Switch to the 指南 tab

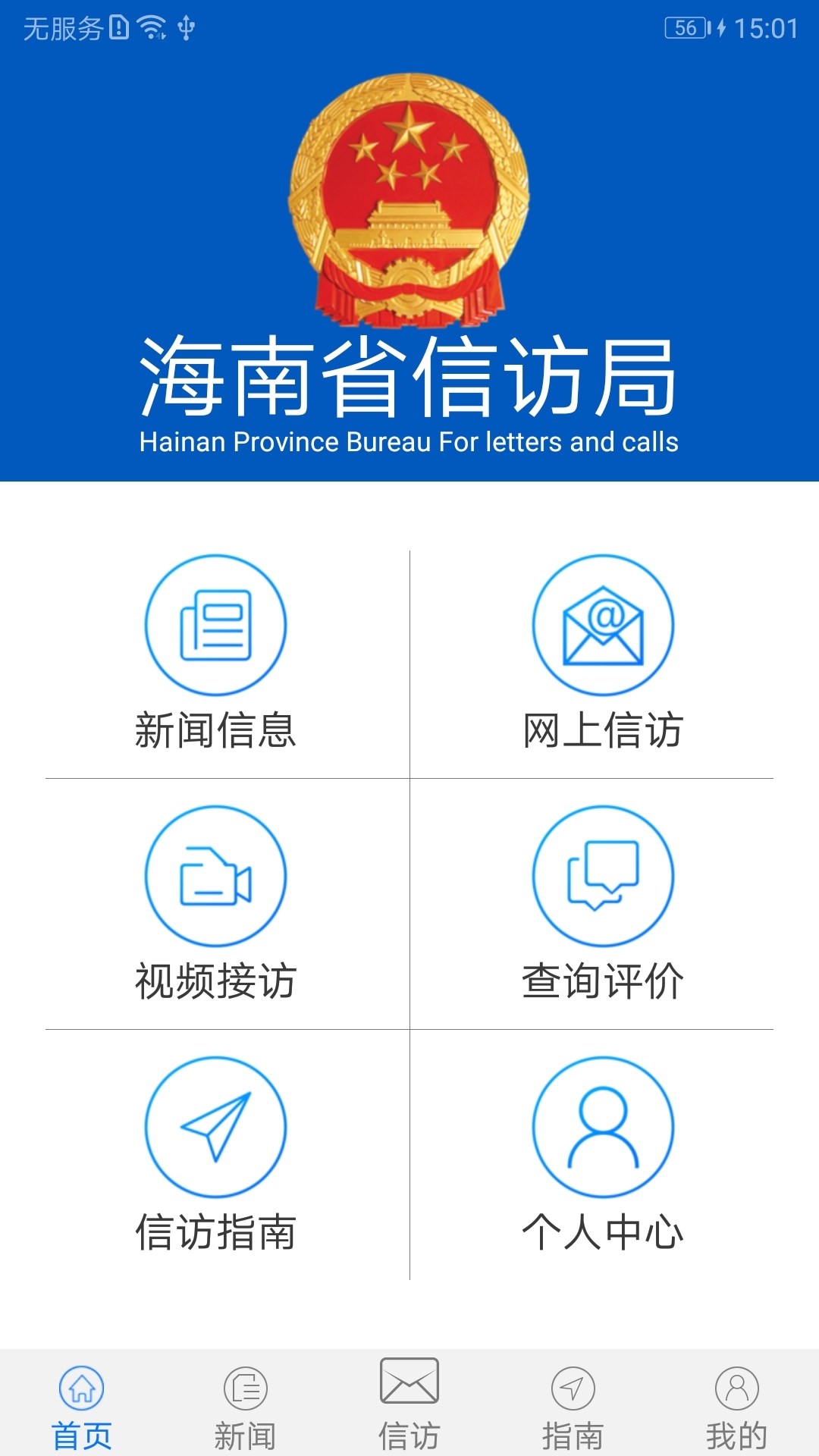point(573,1404)
